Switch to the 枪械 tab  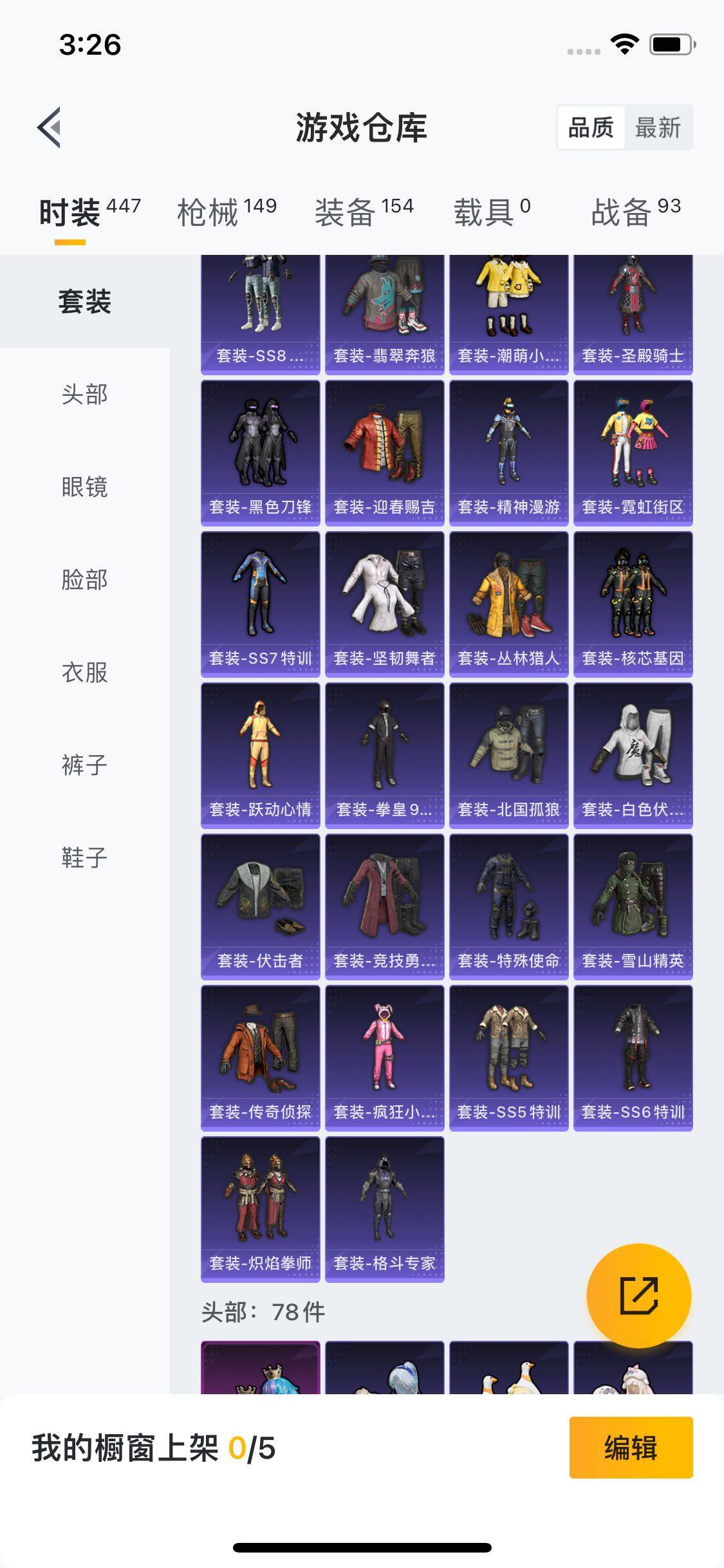click(226, 212)
